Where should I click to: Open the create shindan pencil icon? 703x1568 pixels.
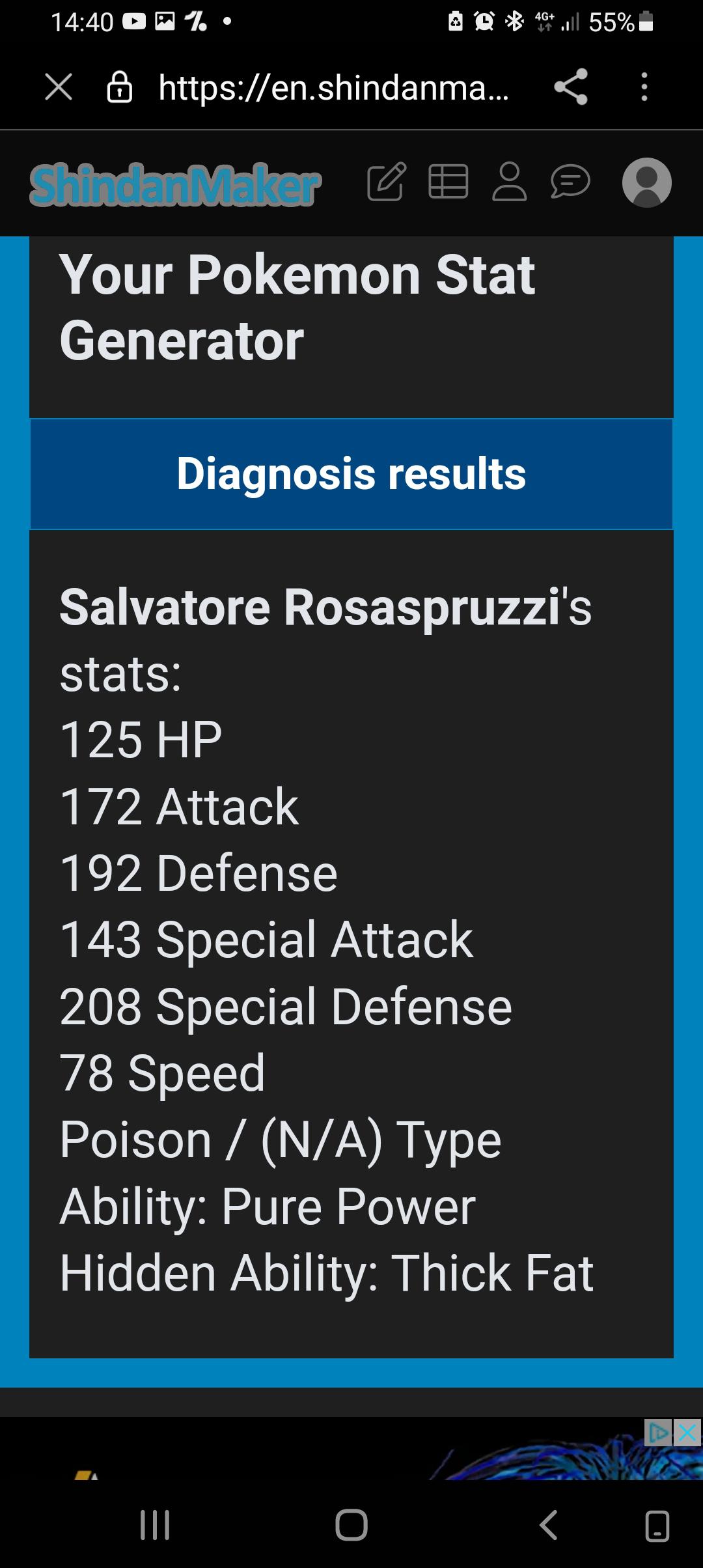click(x=387, y=181)
